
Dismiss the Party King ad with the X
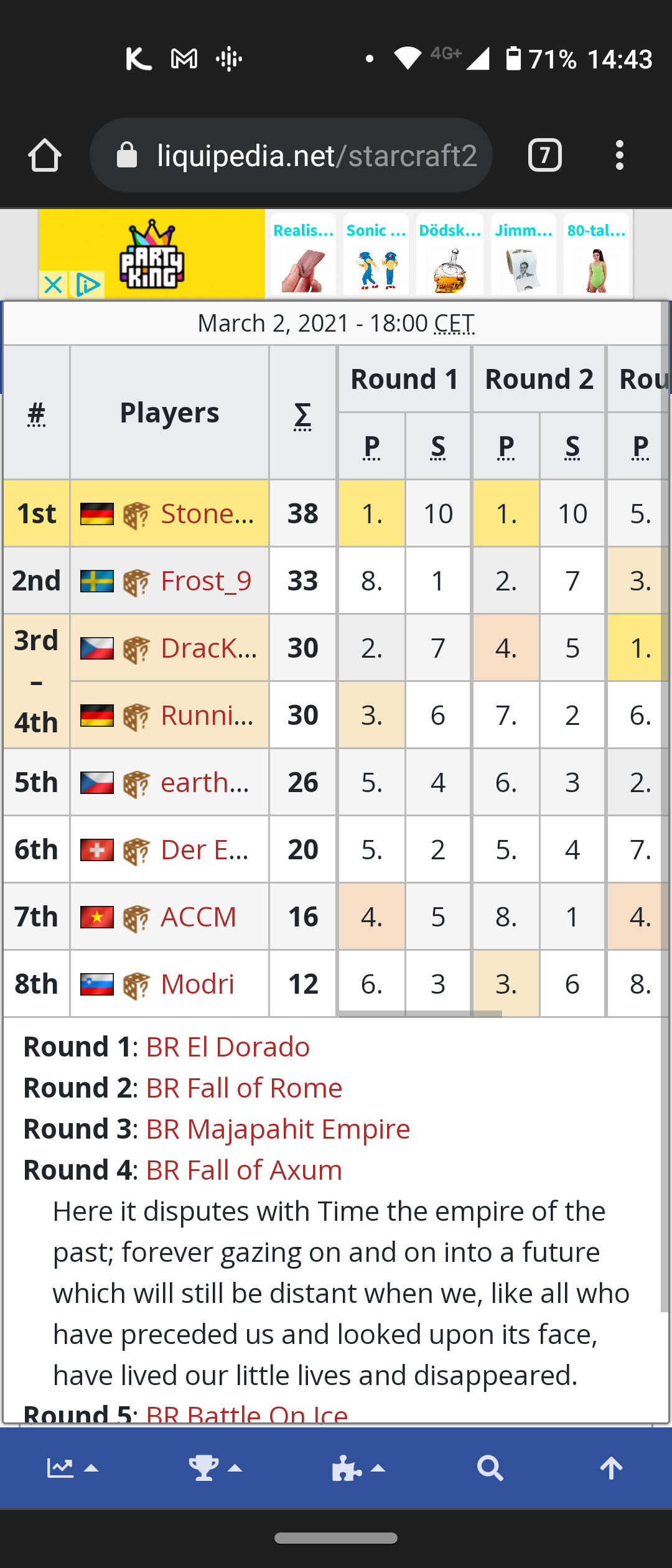(53, 285)
